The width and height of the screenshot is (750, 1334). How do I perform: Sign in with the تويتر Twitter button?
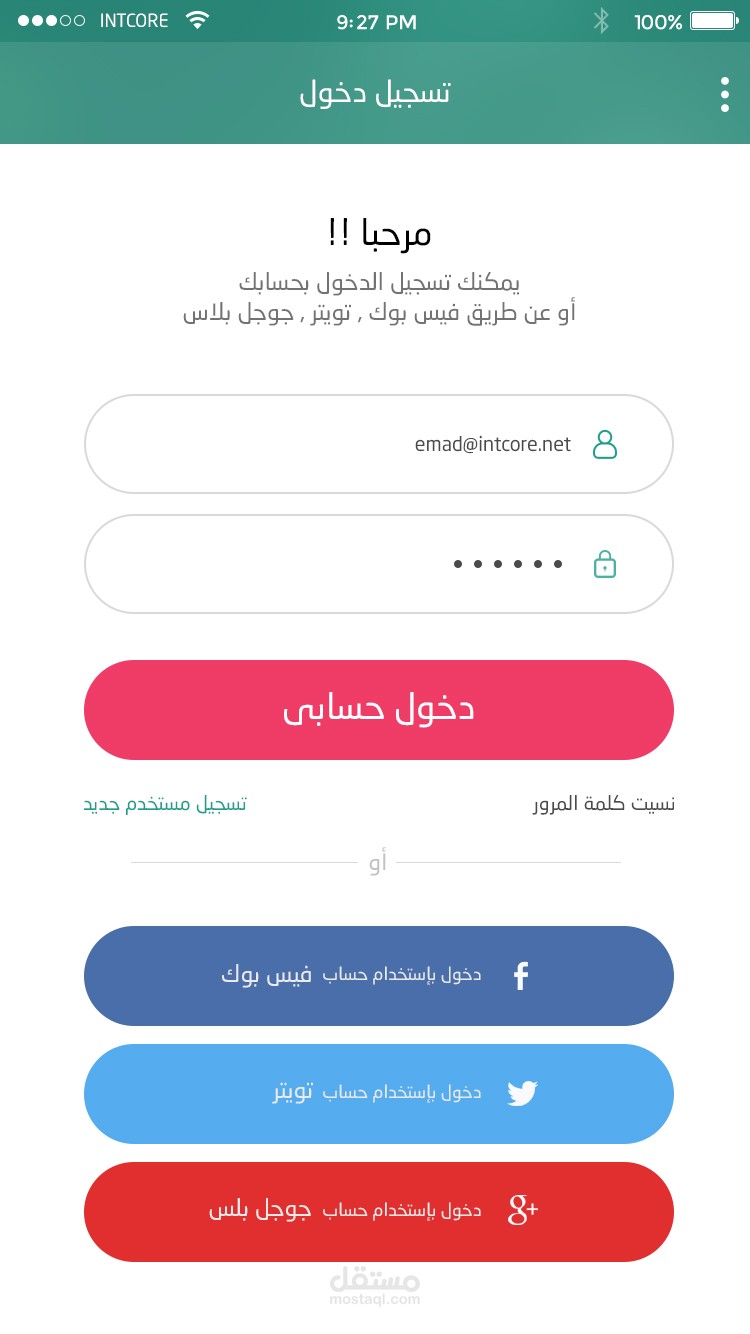coord(379,1094)
